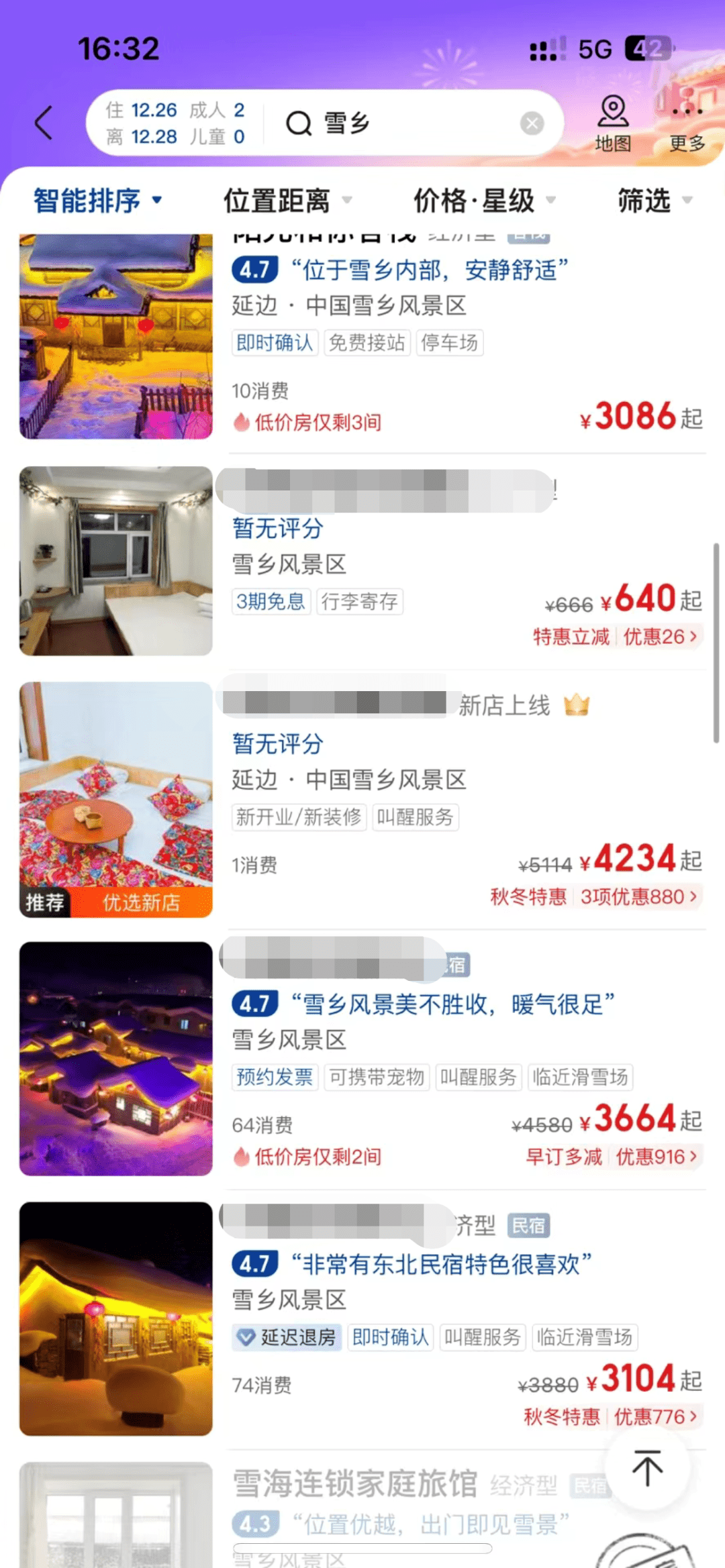This screenshot has height=1568, width=725.
Task: Clear the 雪乡 search text
Action: [532, 123]
